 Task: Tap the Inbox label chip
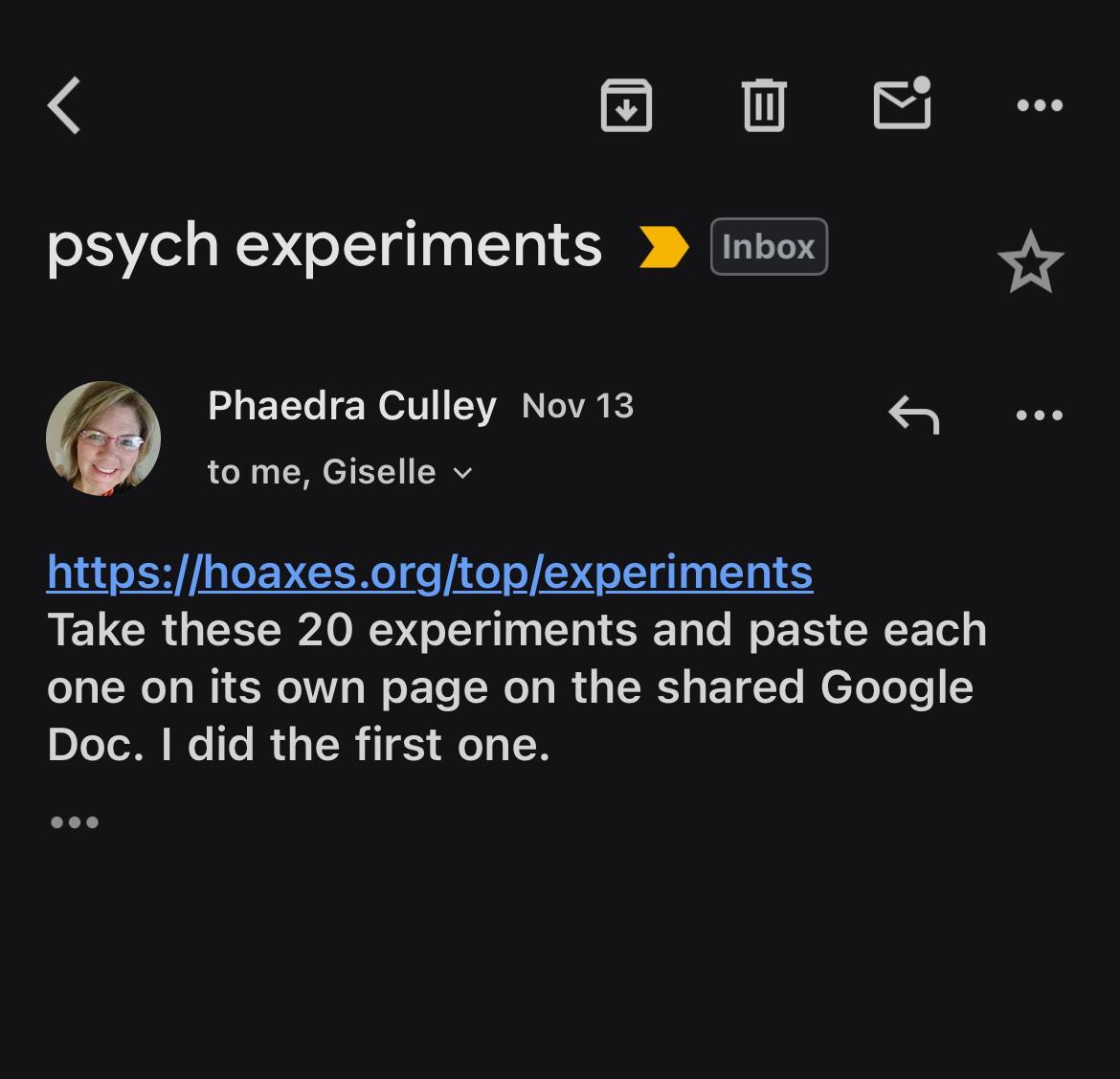pos(769,247)
